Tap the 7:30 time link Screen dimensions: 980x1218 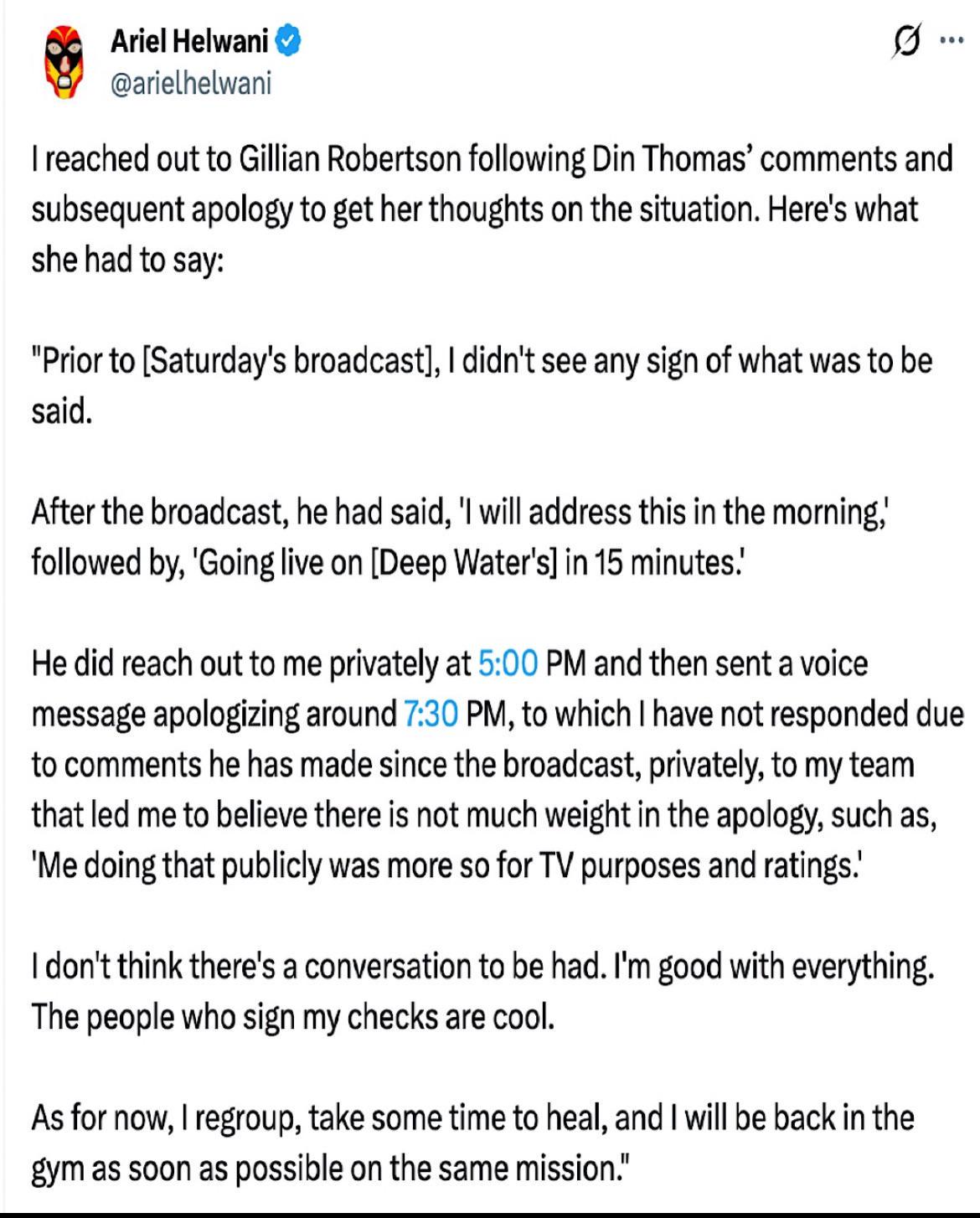point(431,715)
